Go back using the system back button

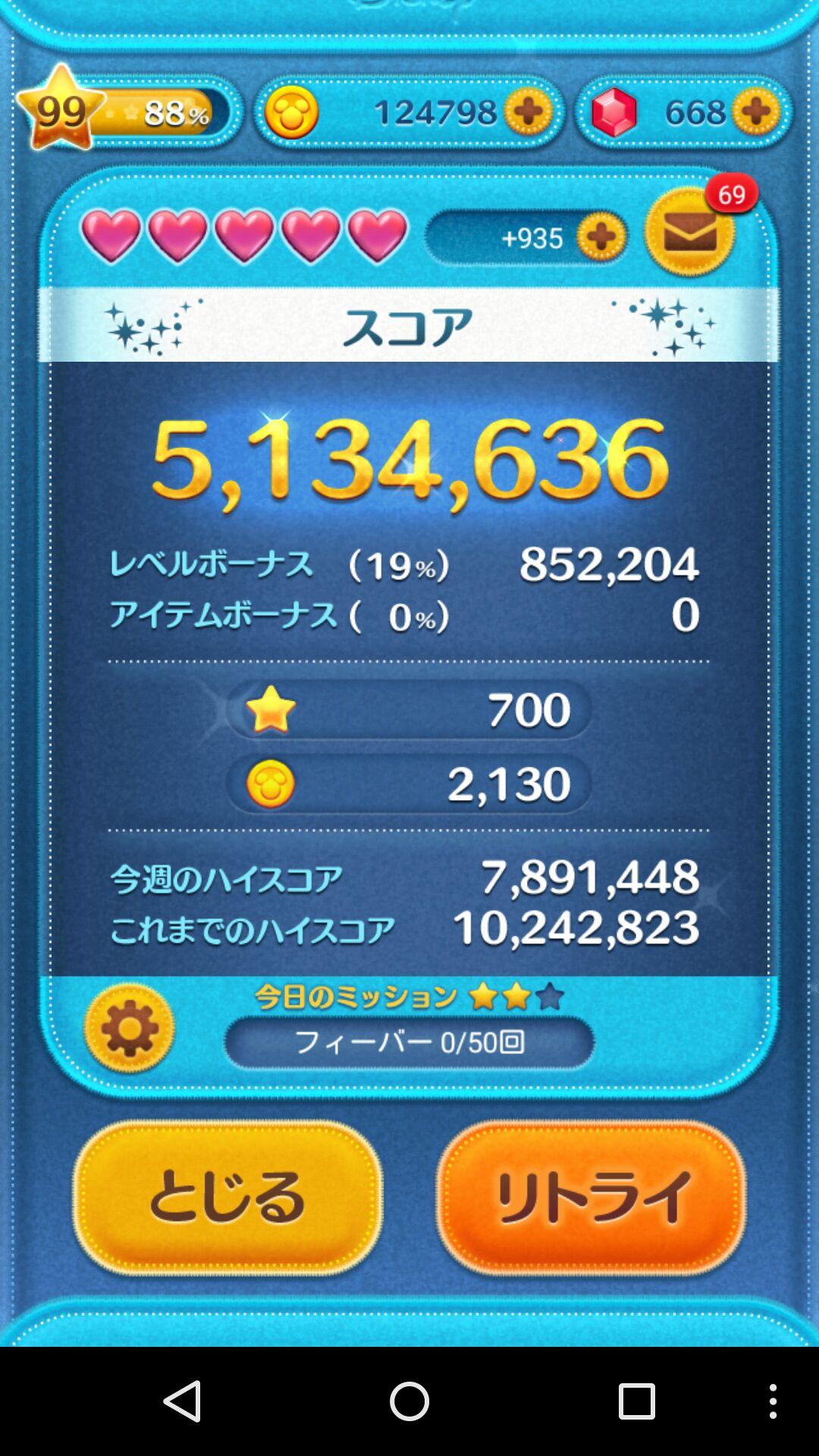click(183, 1401)
